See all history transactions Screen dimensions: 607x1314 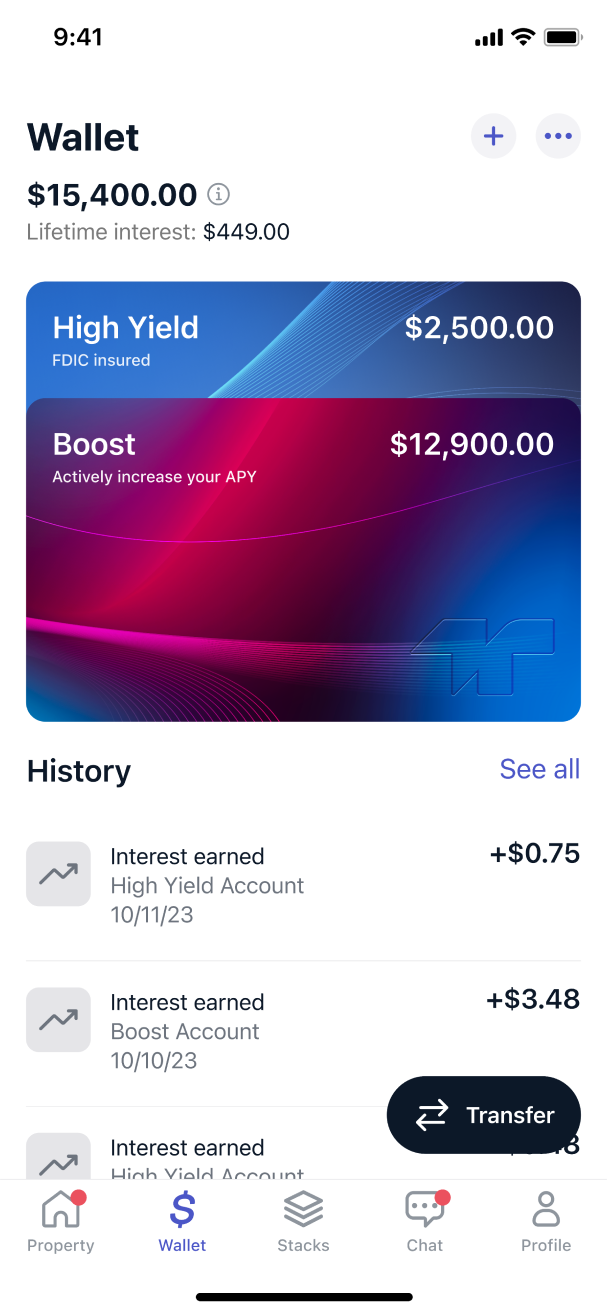point(540,769)
